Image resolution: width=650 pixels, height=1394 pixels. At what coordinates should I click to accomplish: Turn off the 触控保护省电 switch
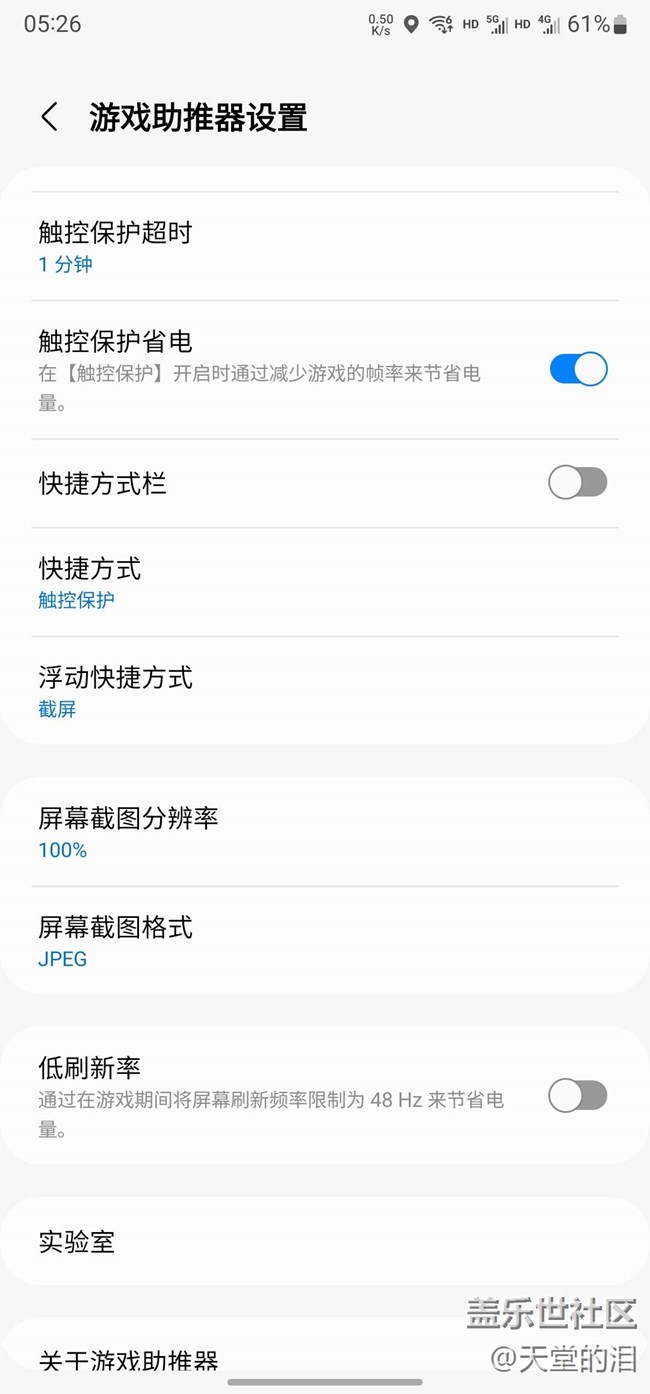click(578, 369)
